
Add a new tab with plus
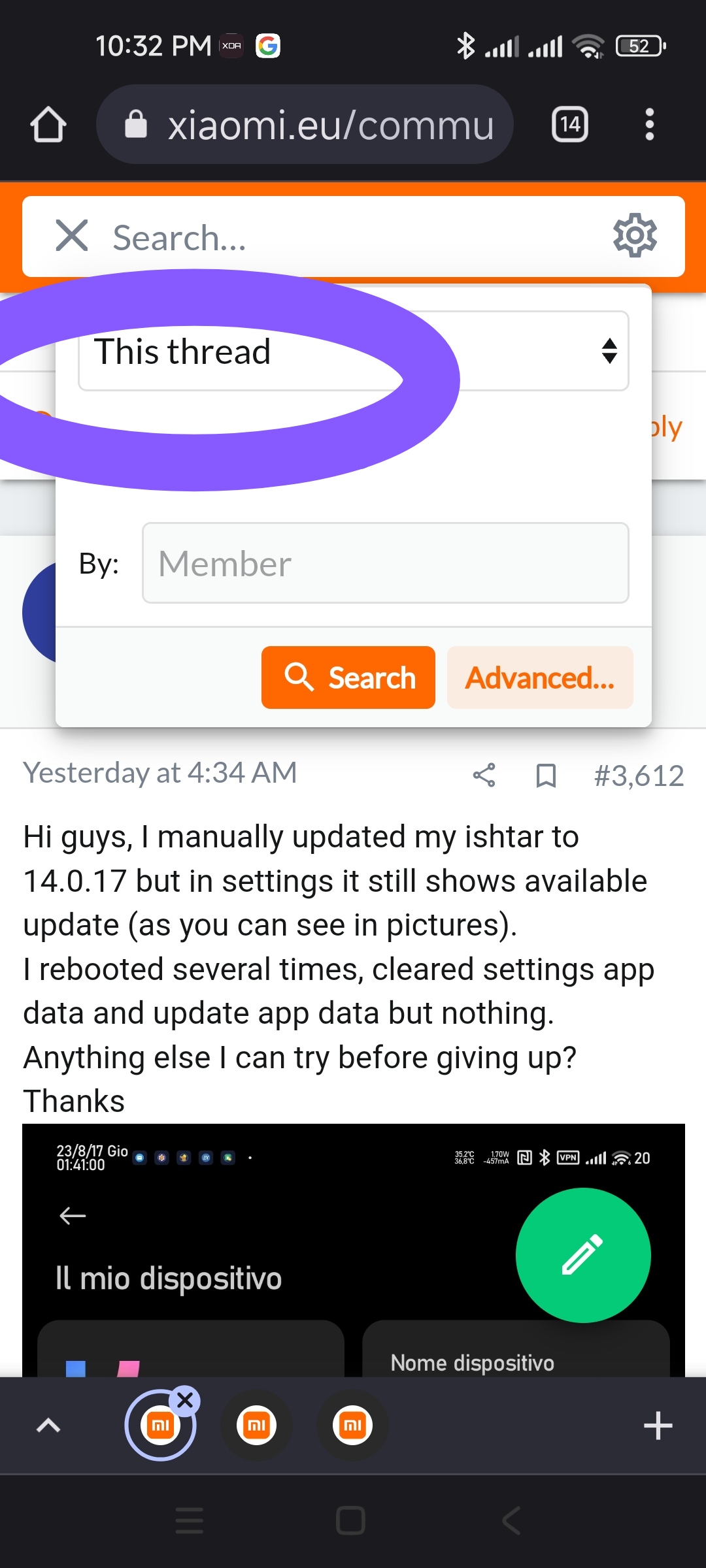(x=658, y=1426)
